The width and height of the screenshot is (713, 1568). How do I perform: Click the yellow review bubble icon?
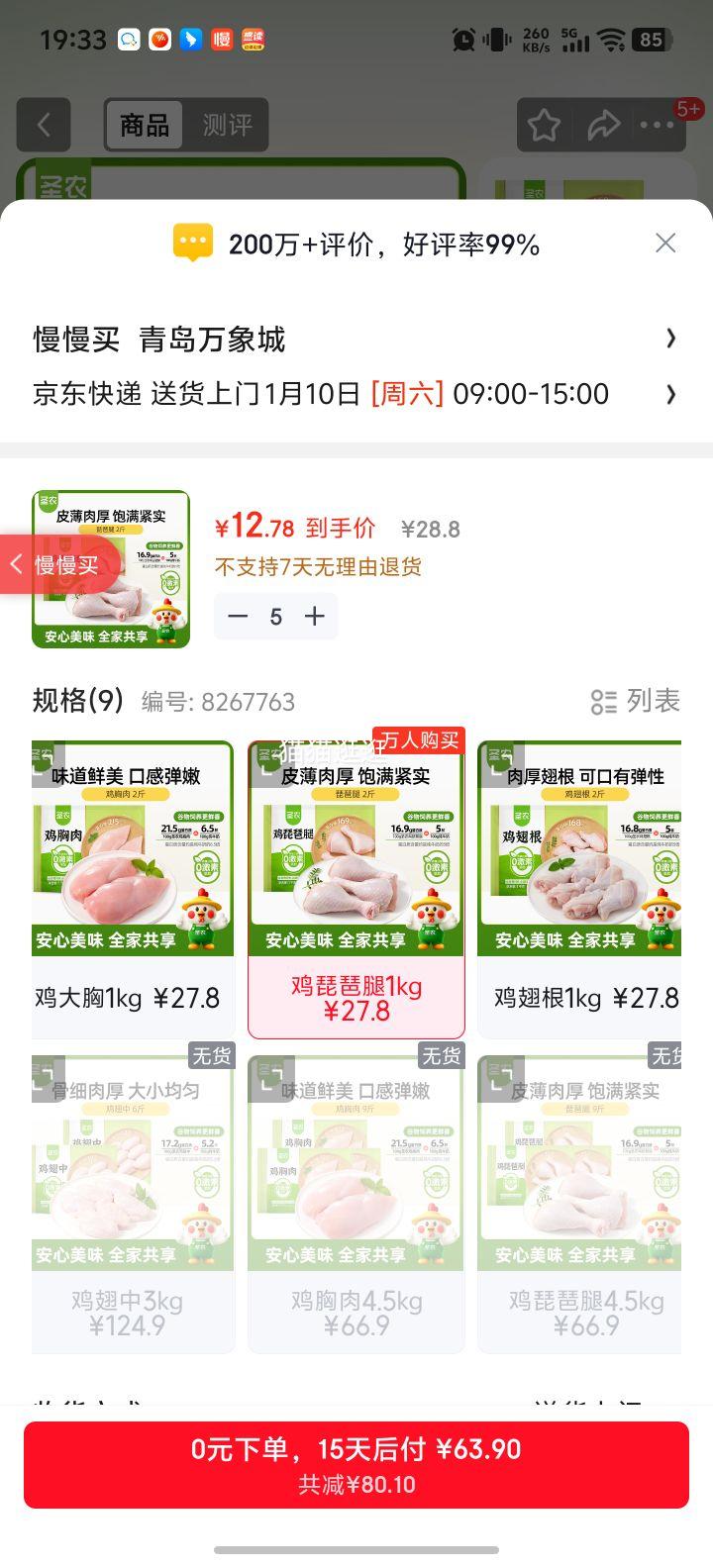tap(193, 242)
